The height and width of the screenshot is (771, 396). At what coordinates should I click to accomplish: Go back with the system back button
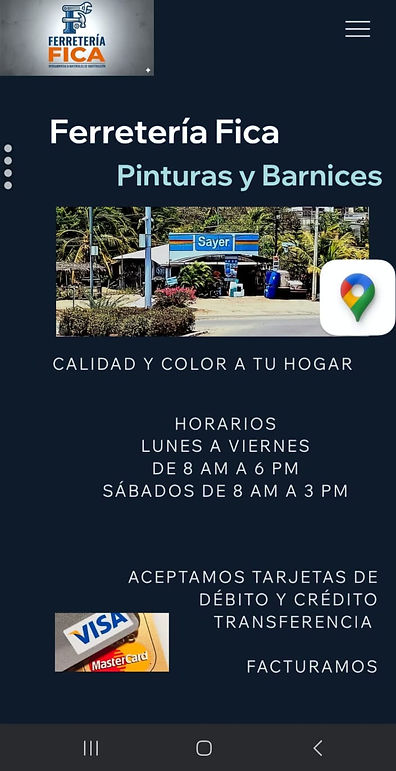click(x=318, y=748)
